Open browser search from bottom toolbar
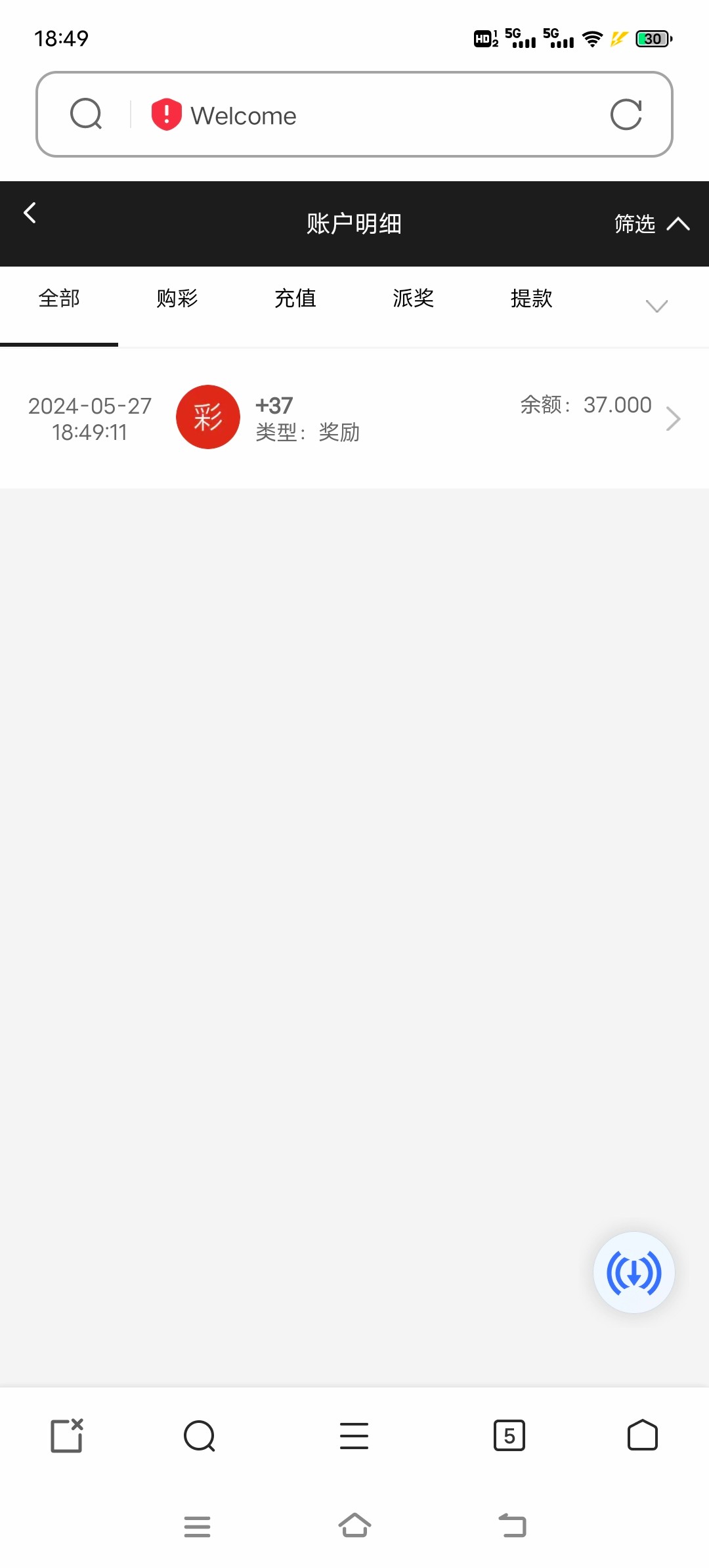709x1568 pixels. tap(200, 1435)
